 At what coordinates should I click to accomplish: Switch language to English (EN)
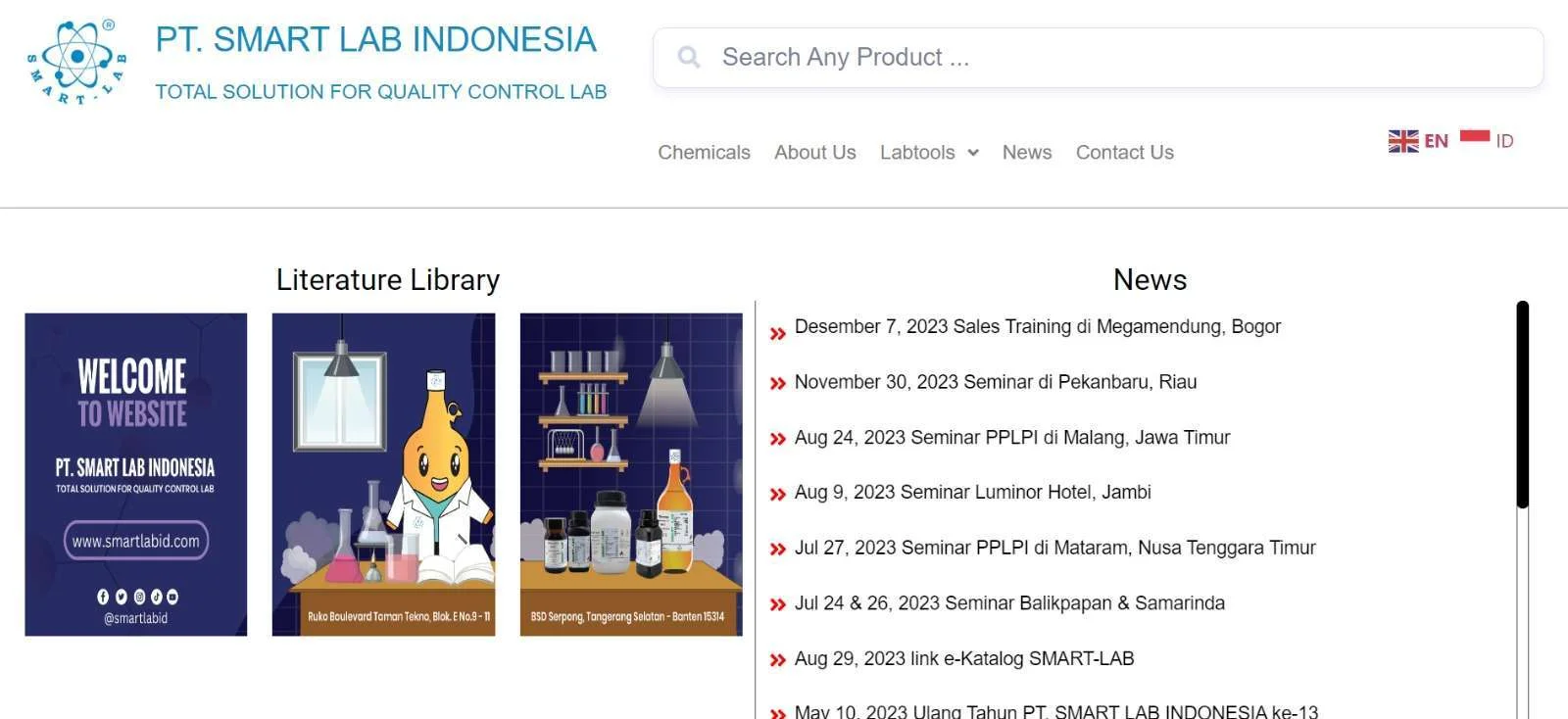(1418, 141)
